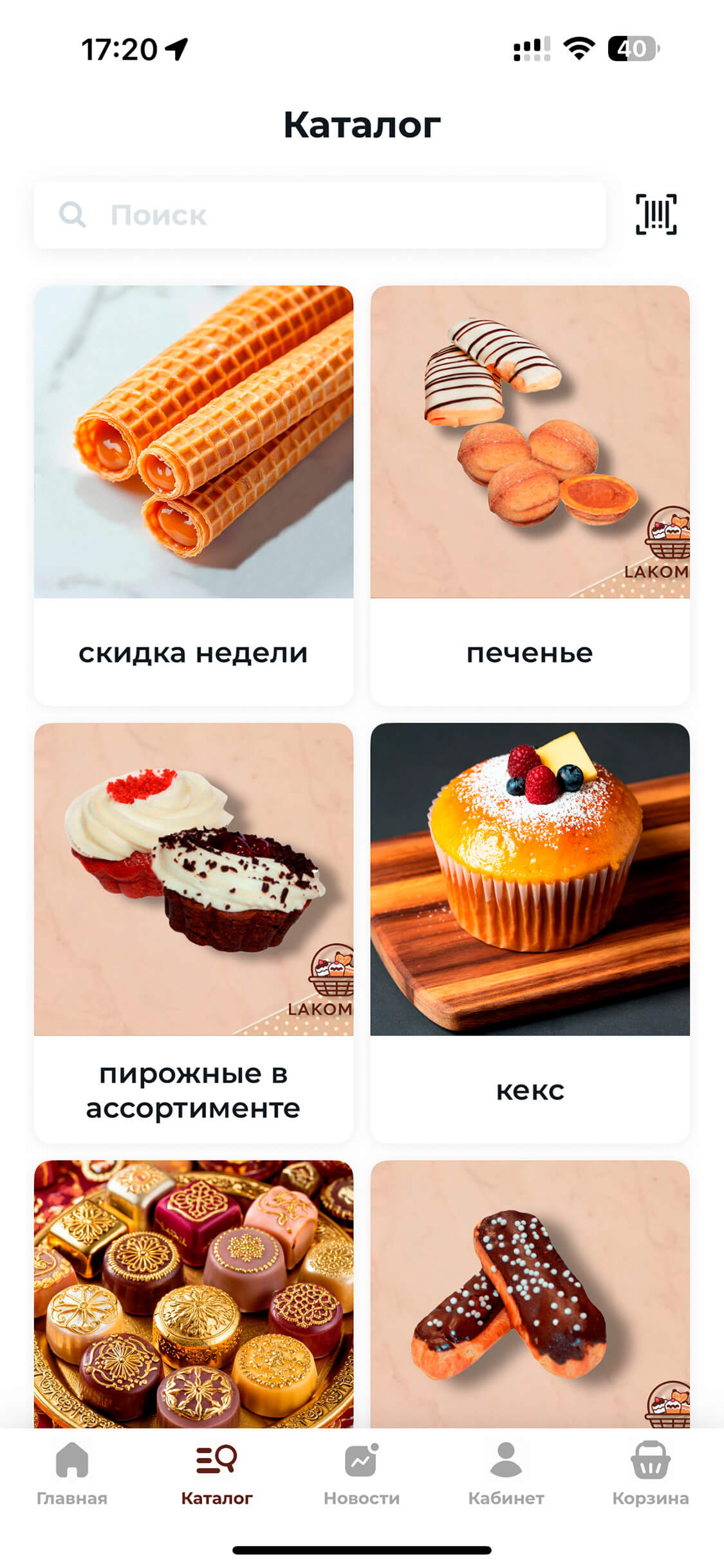724x1568 pixels.
Task: Open the кекс category
Action: pos(530,932)
